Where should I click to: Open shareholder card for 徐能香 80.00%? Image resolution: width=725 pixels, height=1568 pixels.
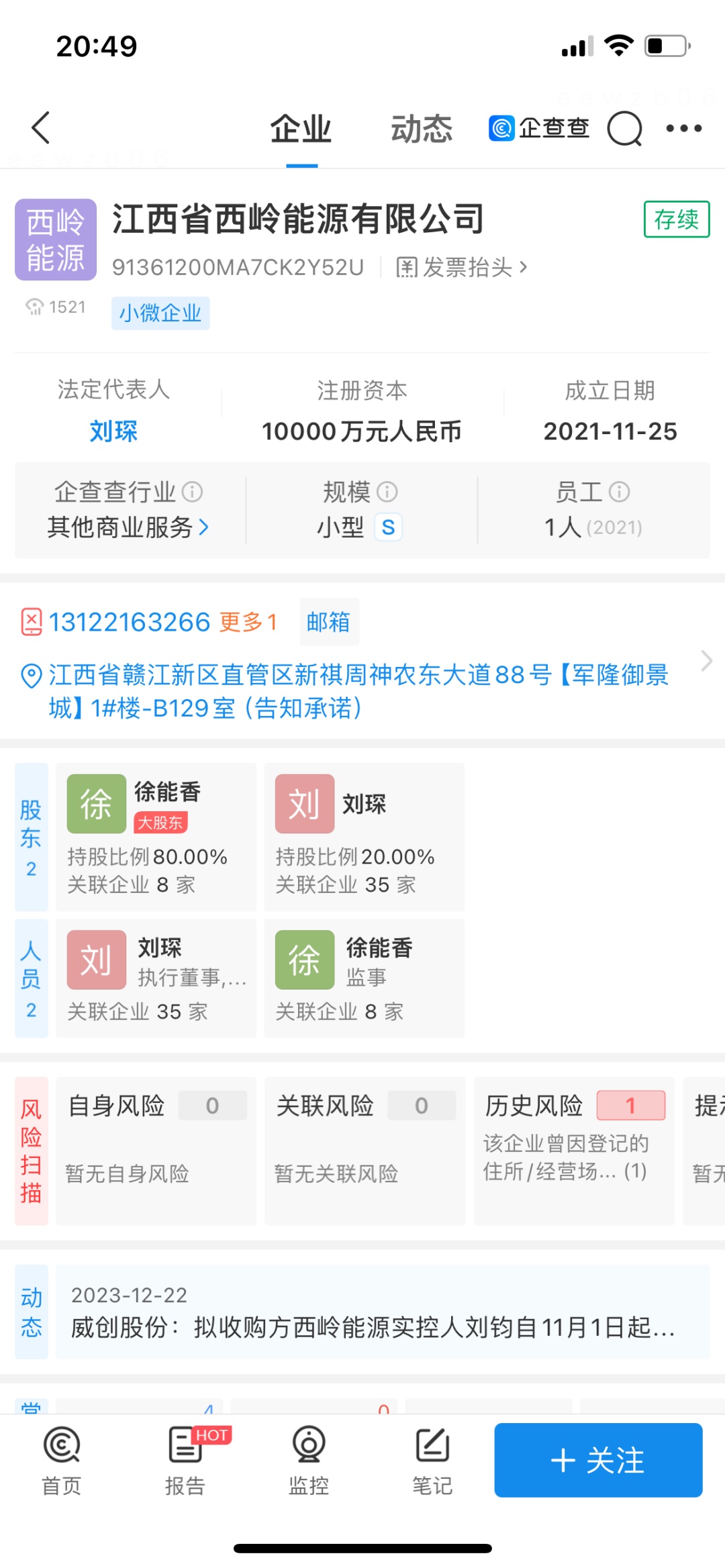pos(156,837)
